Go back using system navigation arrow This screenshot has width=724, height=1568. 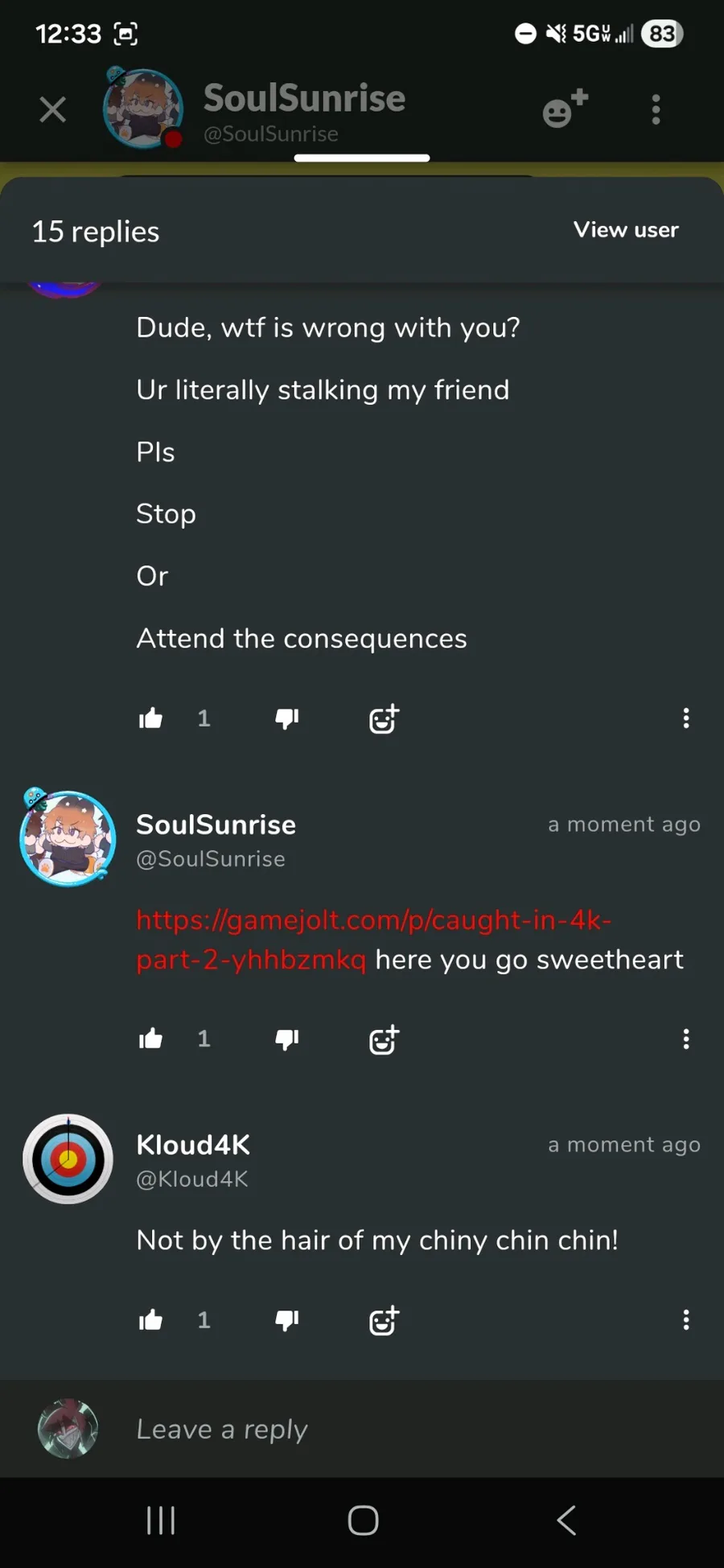click(566, 1521)
